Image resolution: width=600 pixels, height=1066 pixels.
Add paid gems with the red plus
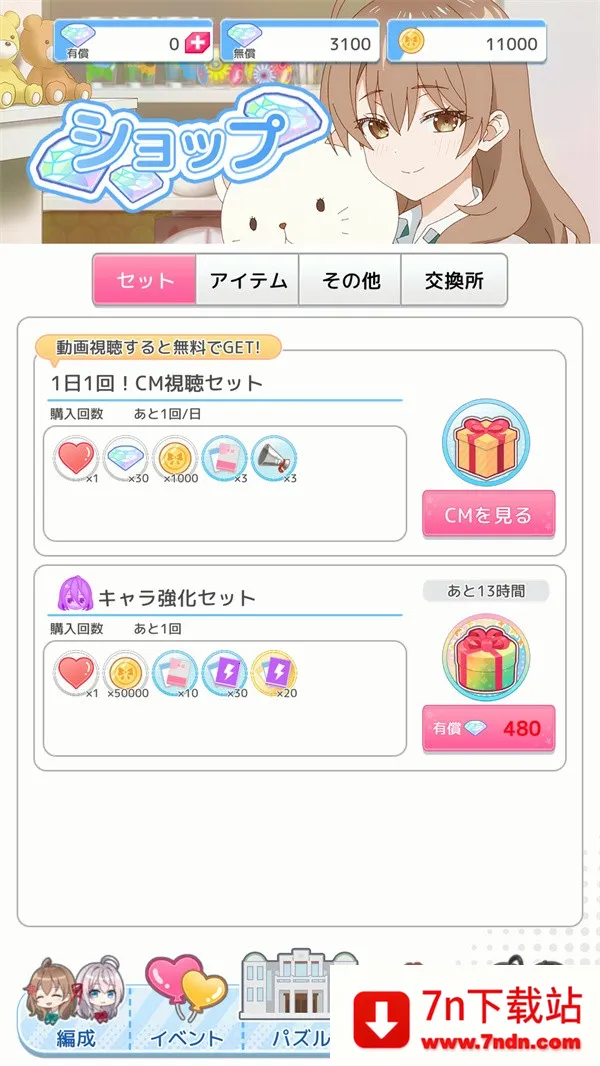pyautogui.click(x=197, y=43)
